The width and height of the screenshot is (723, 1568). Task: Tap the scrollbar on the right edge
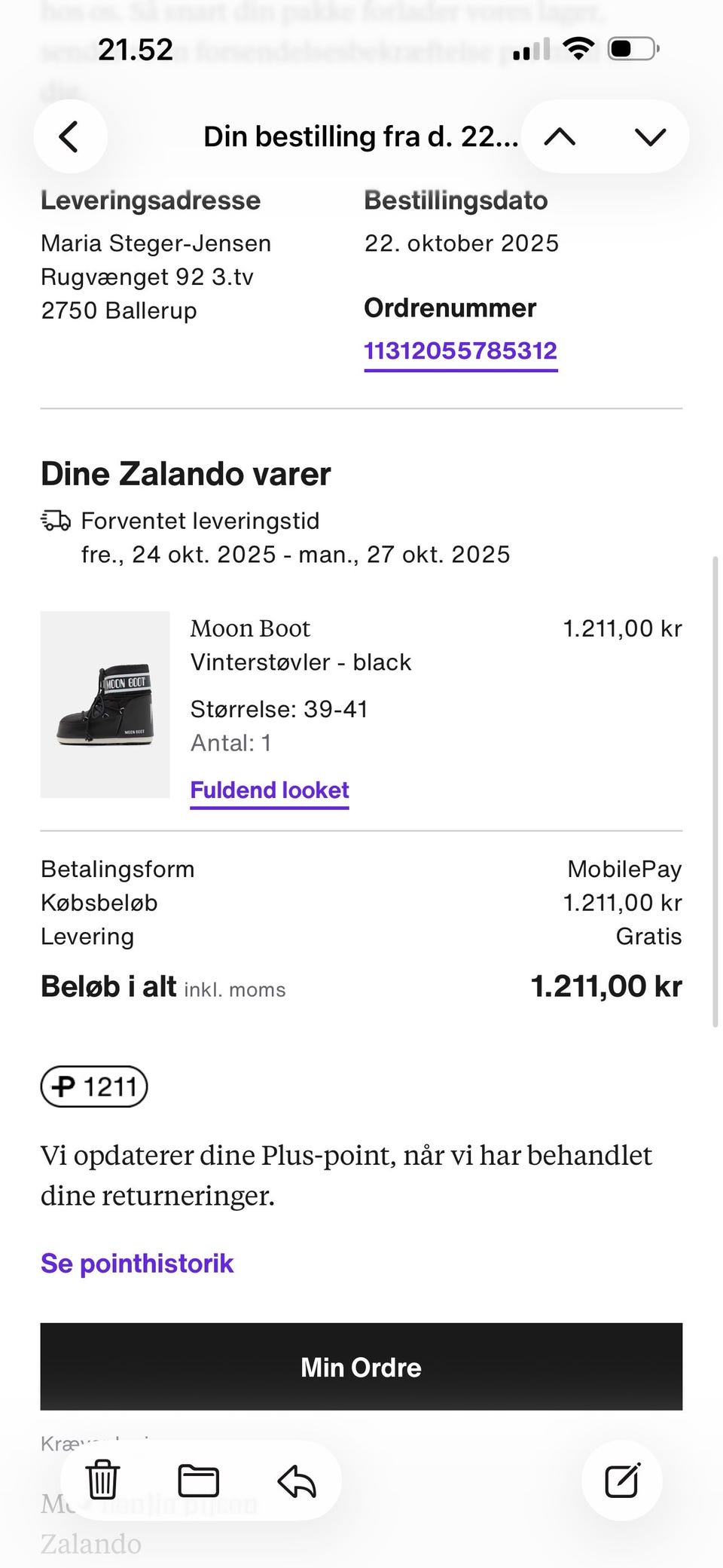tap(715, 791)
